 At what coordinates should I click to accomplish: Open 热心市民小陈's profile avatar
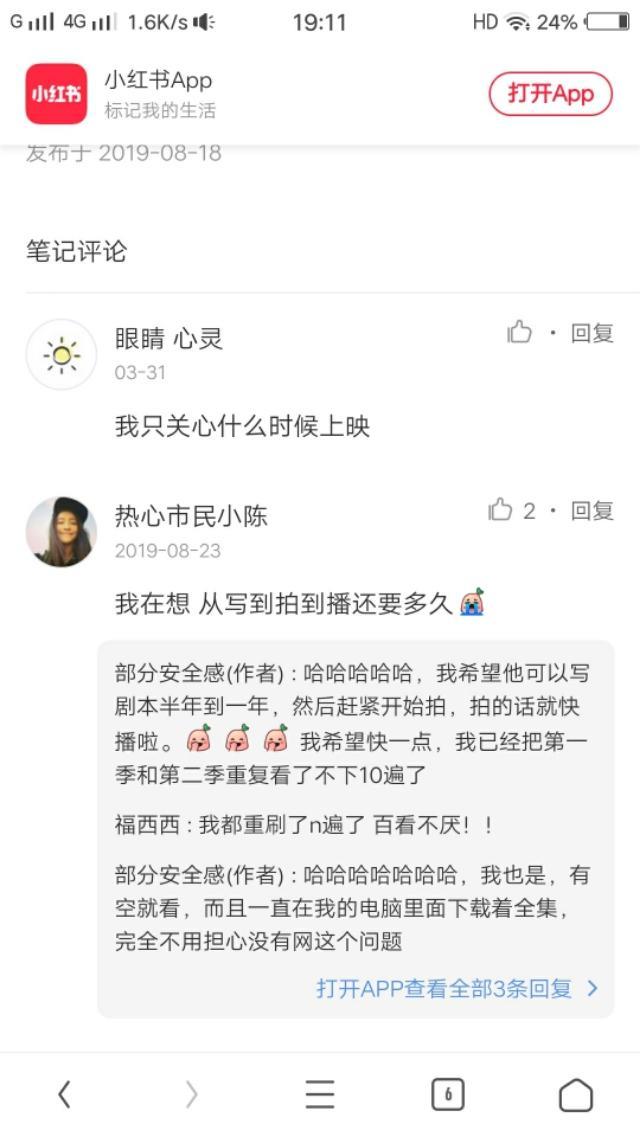coord(61,531)
